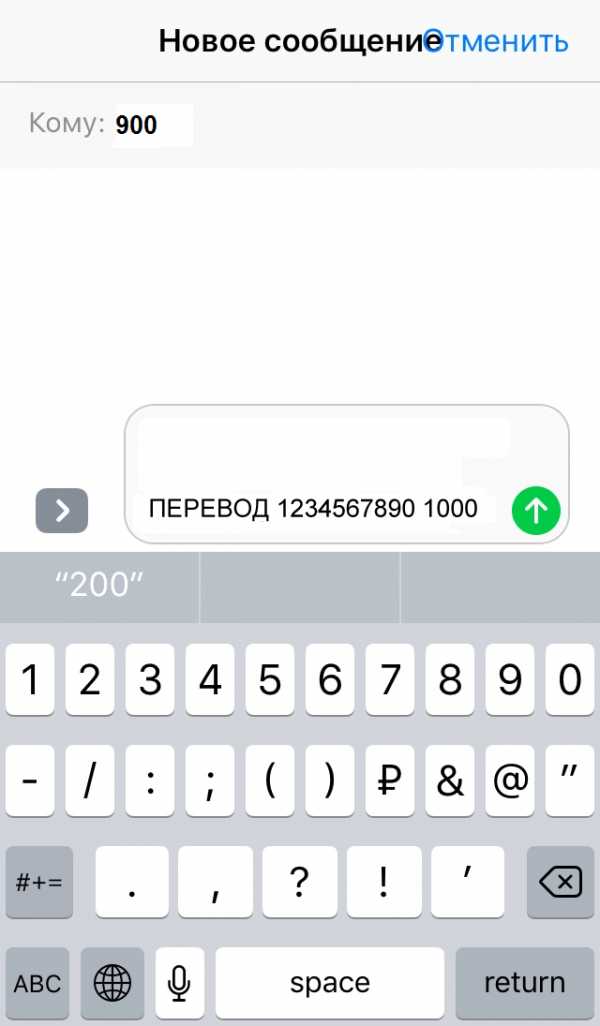600x1026 pixels.
Task: Start dictation with microphone key
Action: coord(179,983)
